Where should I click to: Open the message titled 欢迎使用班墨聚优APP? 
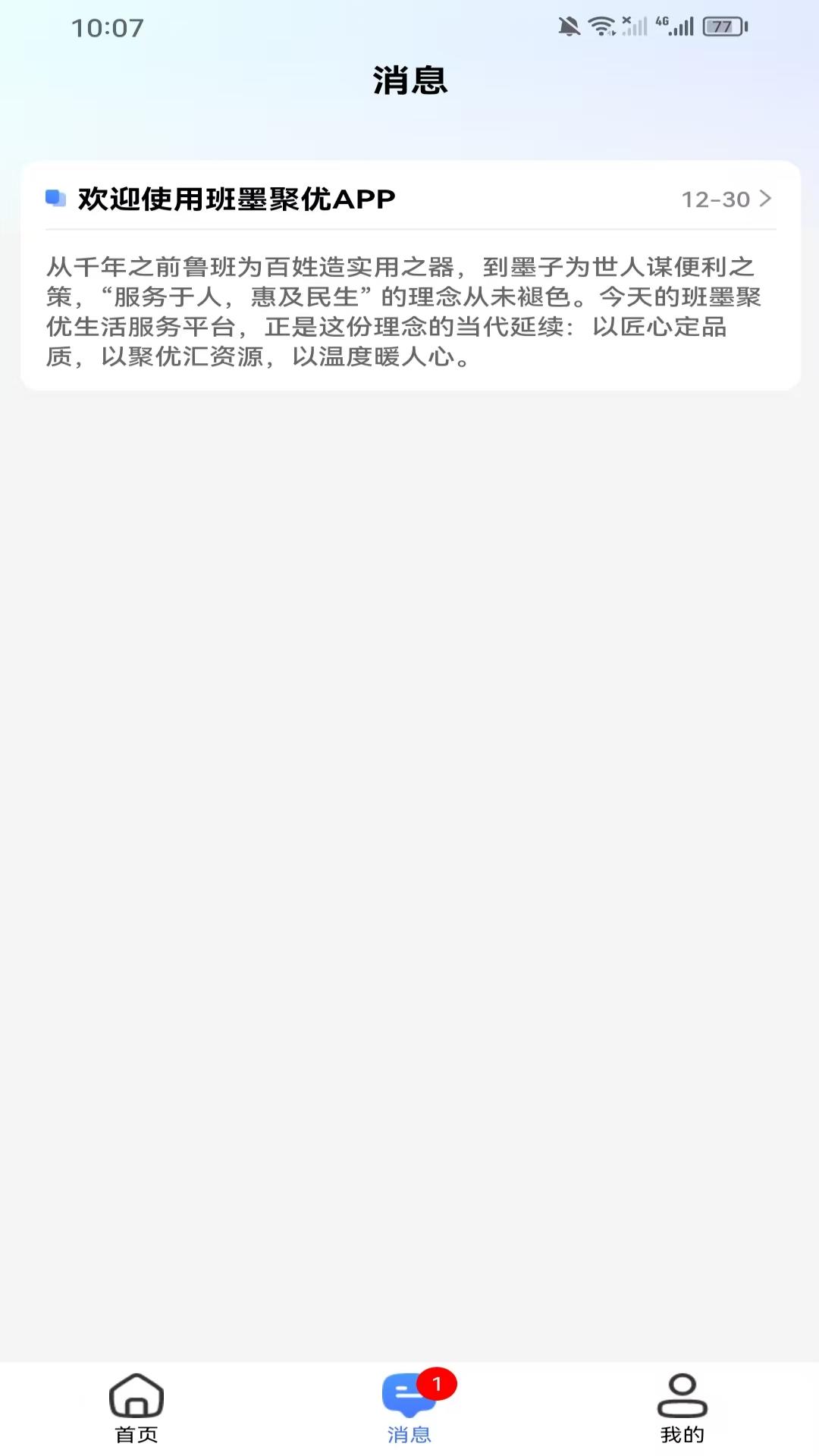click(x=235, y=199)
